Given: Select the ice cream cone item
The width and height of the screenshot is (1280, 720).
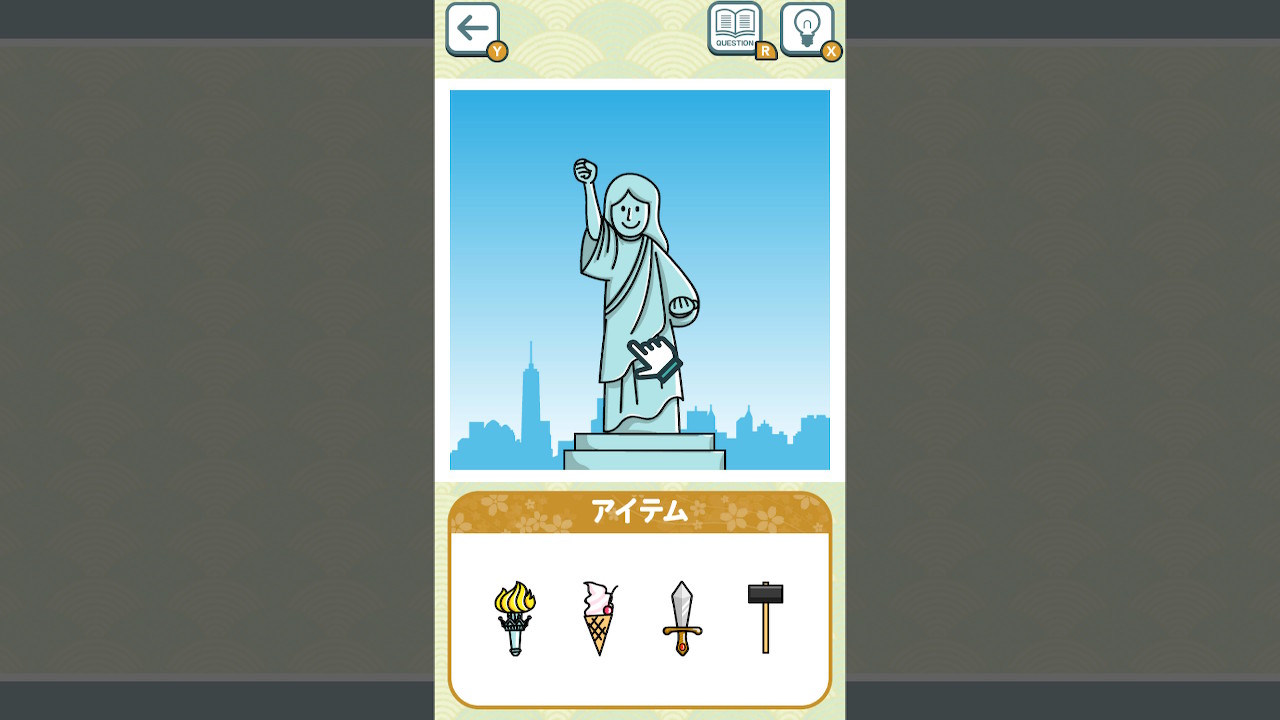Looking at the screenshot, I should (599, 618).
